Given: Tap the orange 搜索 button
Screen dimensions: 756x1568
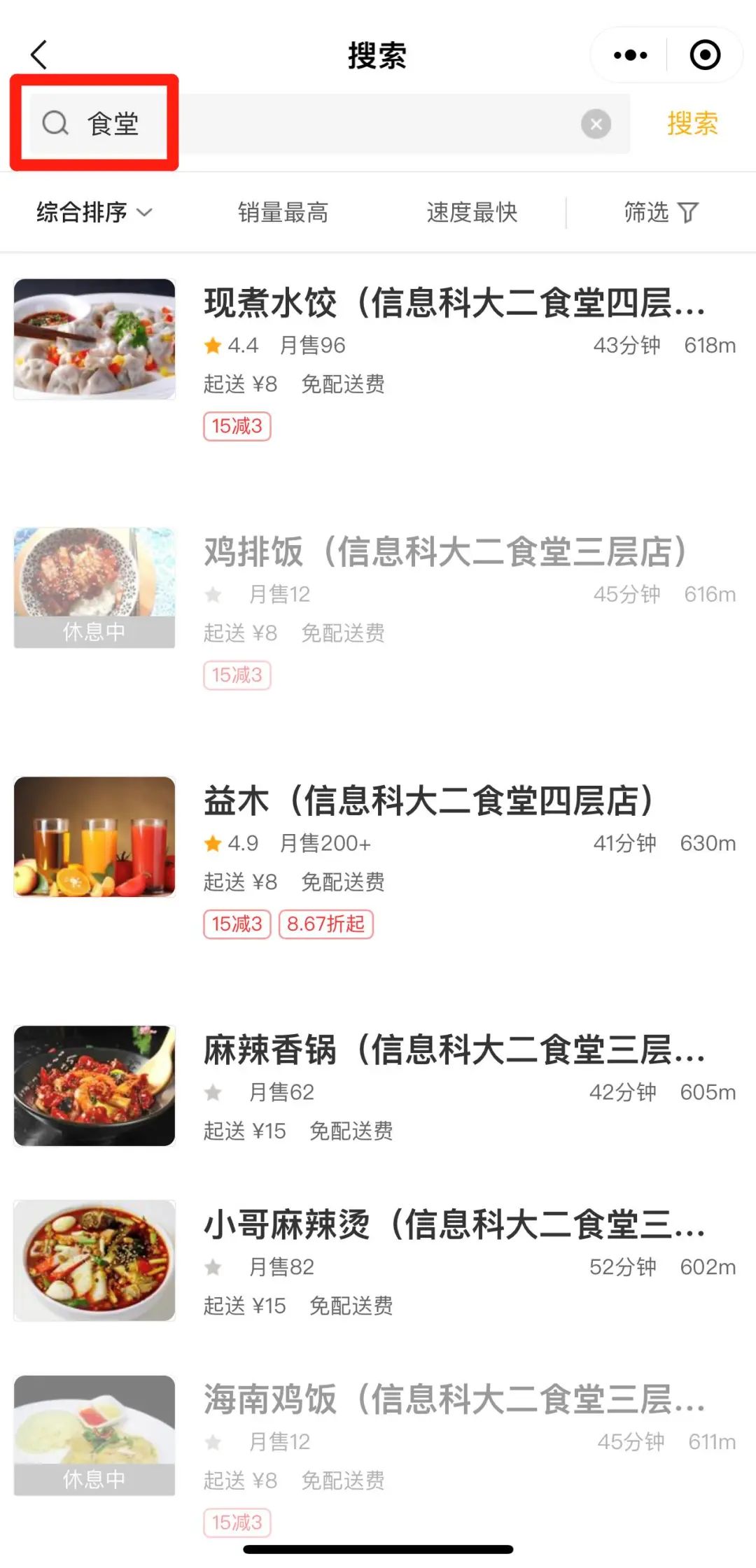Looking at the screenshot, I should pyautogui.click(x=692, y=124).
